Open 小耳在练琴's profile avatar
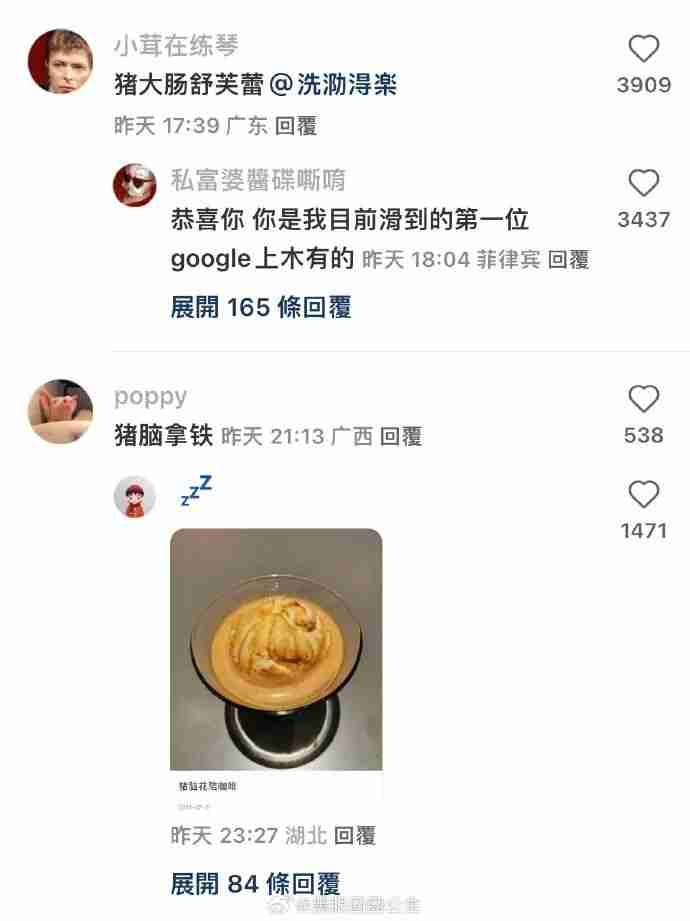The width and height of the screenshot is (690, 921). click(x=60, y=61)
